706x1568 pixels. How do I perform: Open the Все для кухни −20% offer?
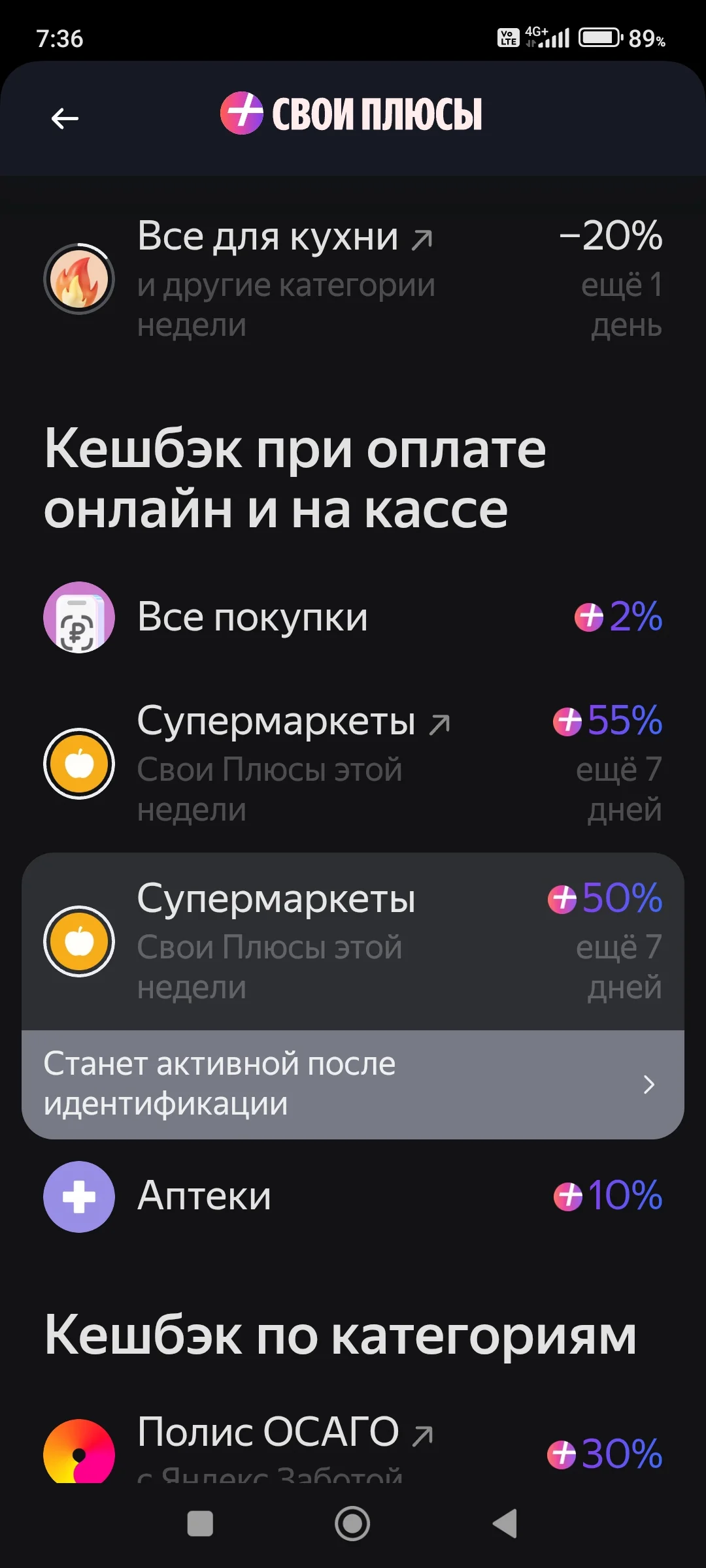(x=353, y=279)
